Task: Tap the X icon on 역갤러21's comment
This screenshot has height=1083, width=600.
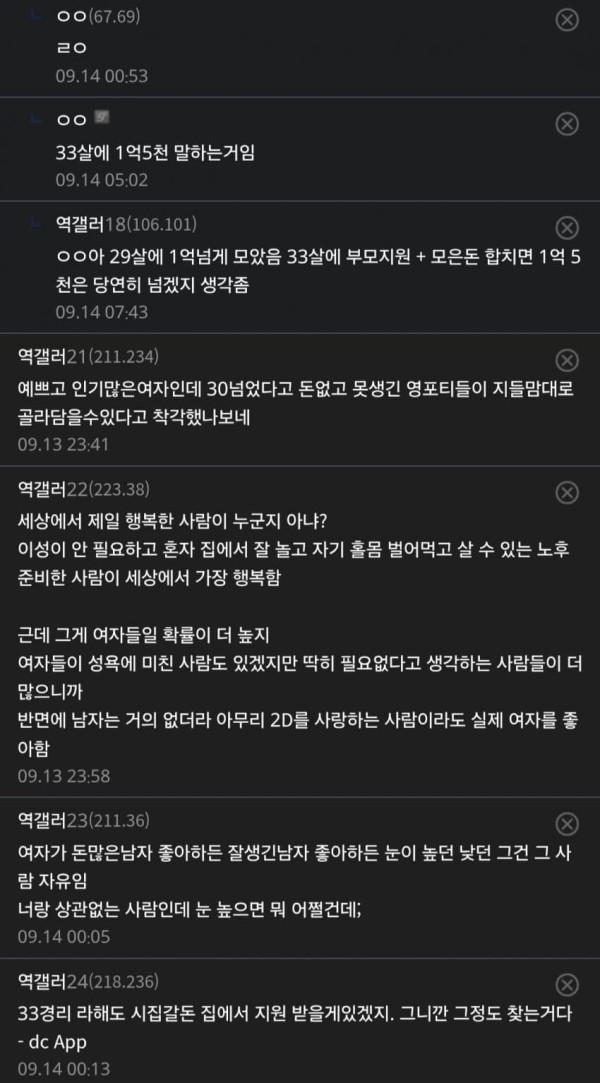Action: point(567,360)
